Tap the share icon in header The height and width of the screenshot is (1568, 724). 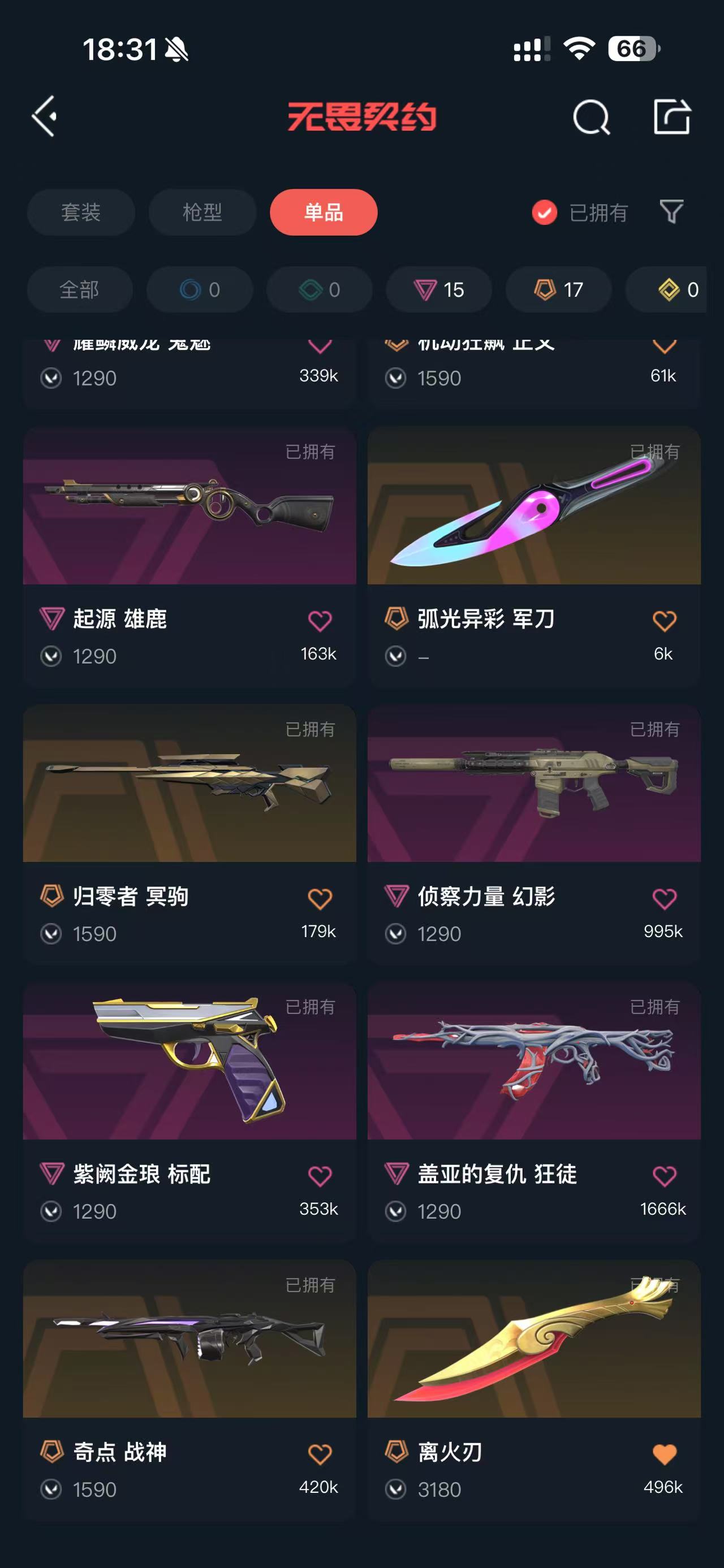click(671, 116)
